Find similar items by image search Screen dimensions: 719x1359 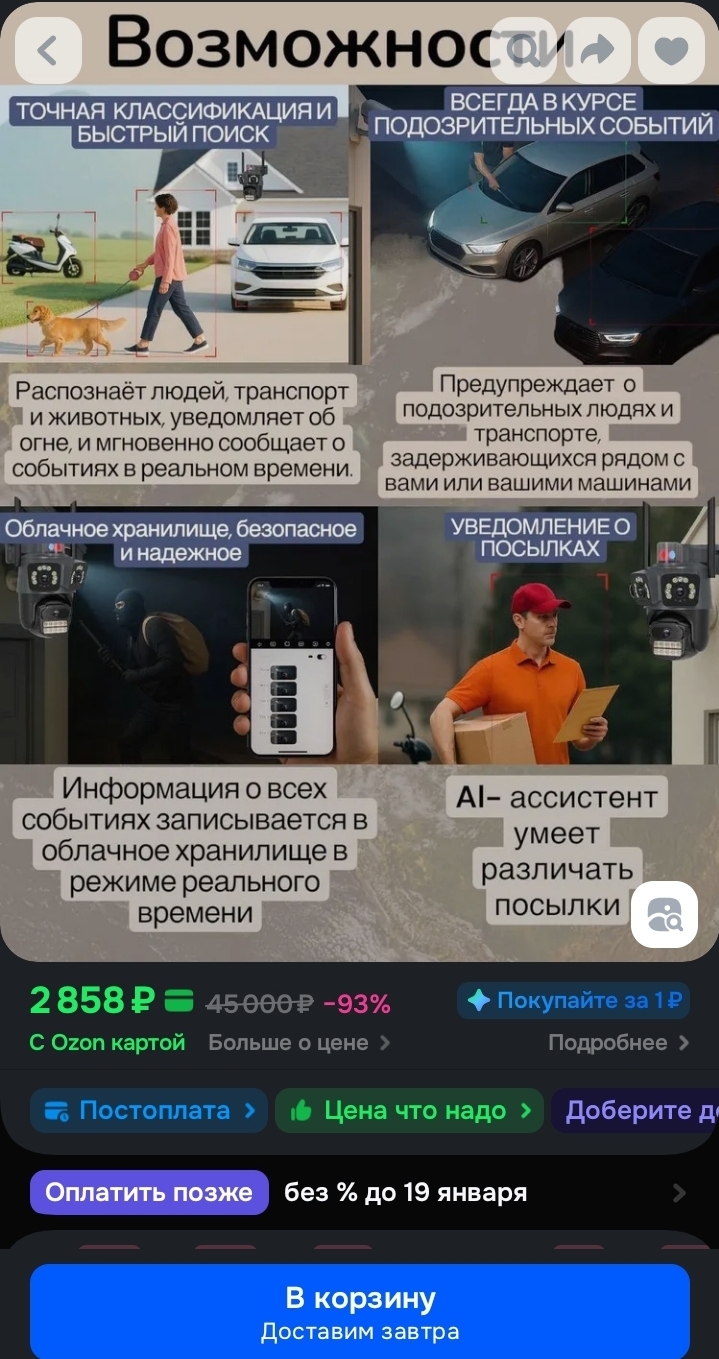coord(664,914)
